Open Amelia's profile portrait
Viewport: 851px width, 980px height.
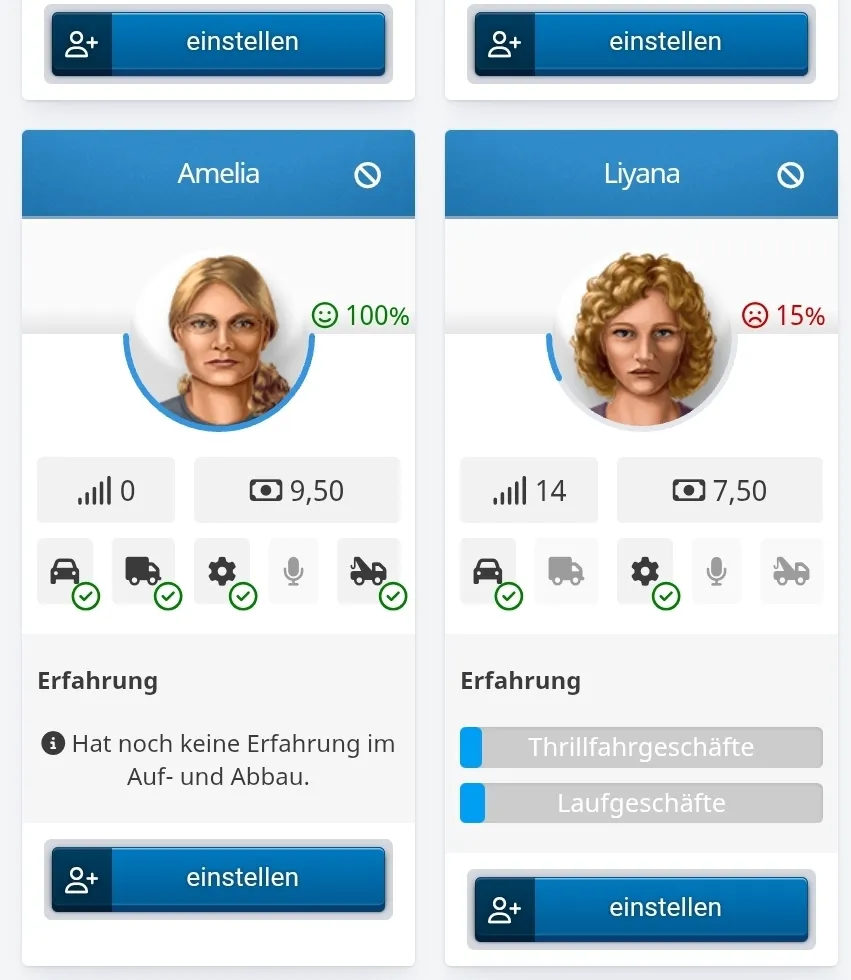coord(219,338)
